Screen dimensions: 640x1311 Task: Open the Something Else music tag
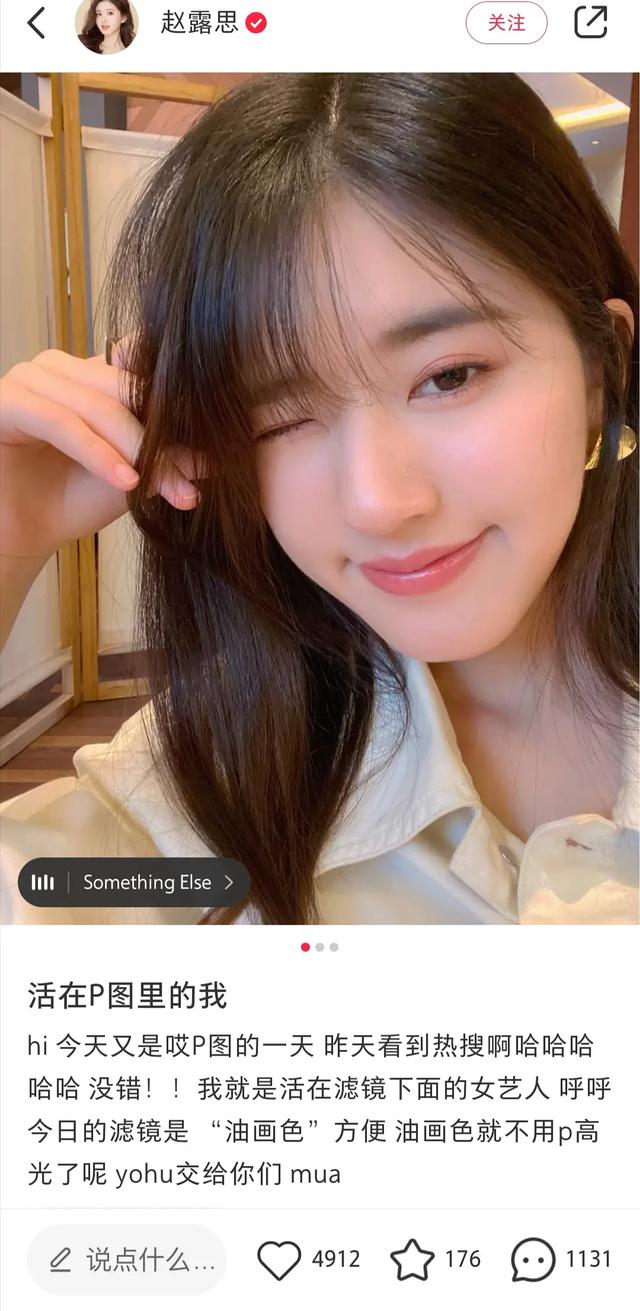133,882
